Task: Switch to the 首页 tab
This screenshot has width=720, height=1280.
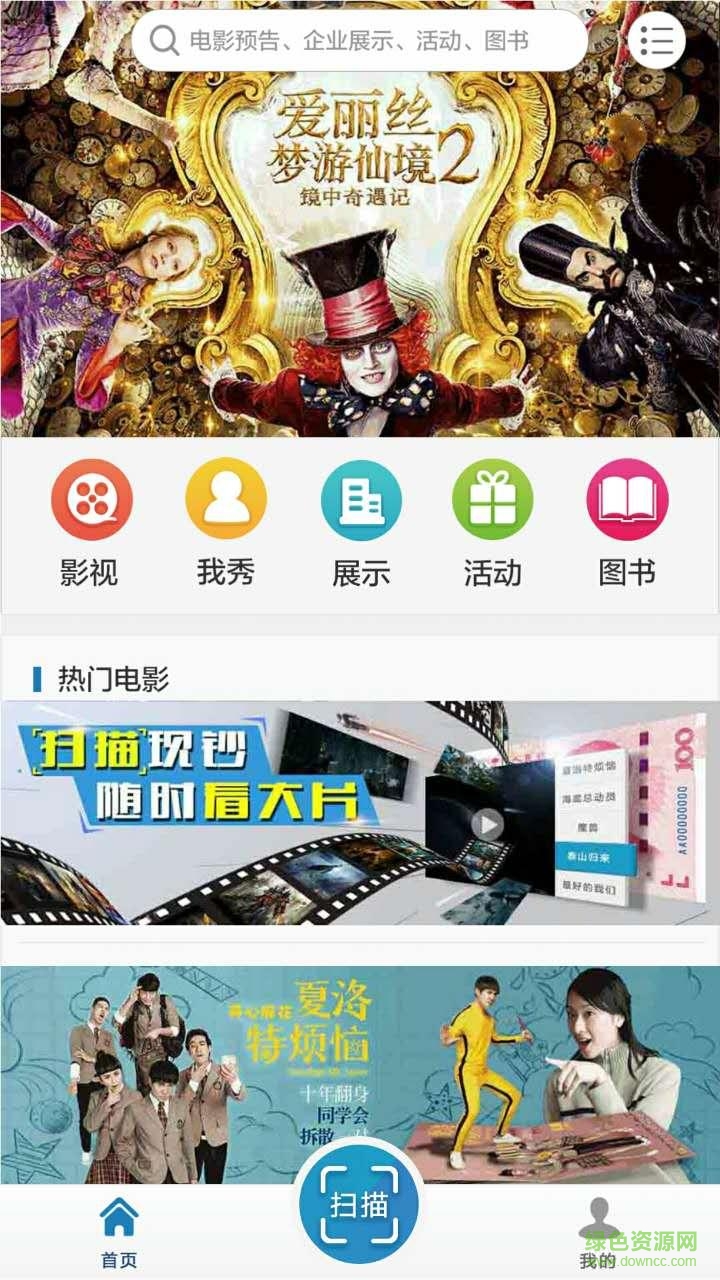Action: tap(119, 1232)
